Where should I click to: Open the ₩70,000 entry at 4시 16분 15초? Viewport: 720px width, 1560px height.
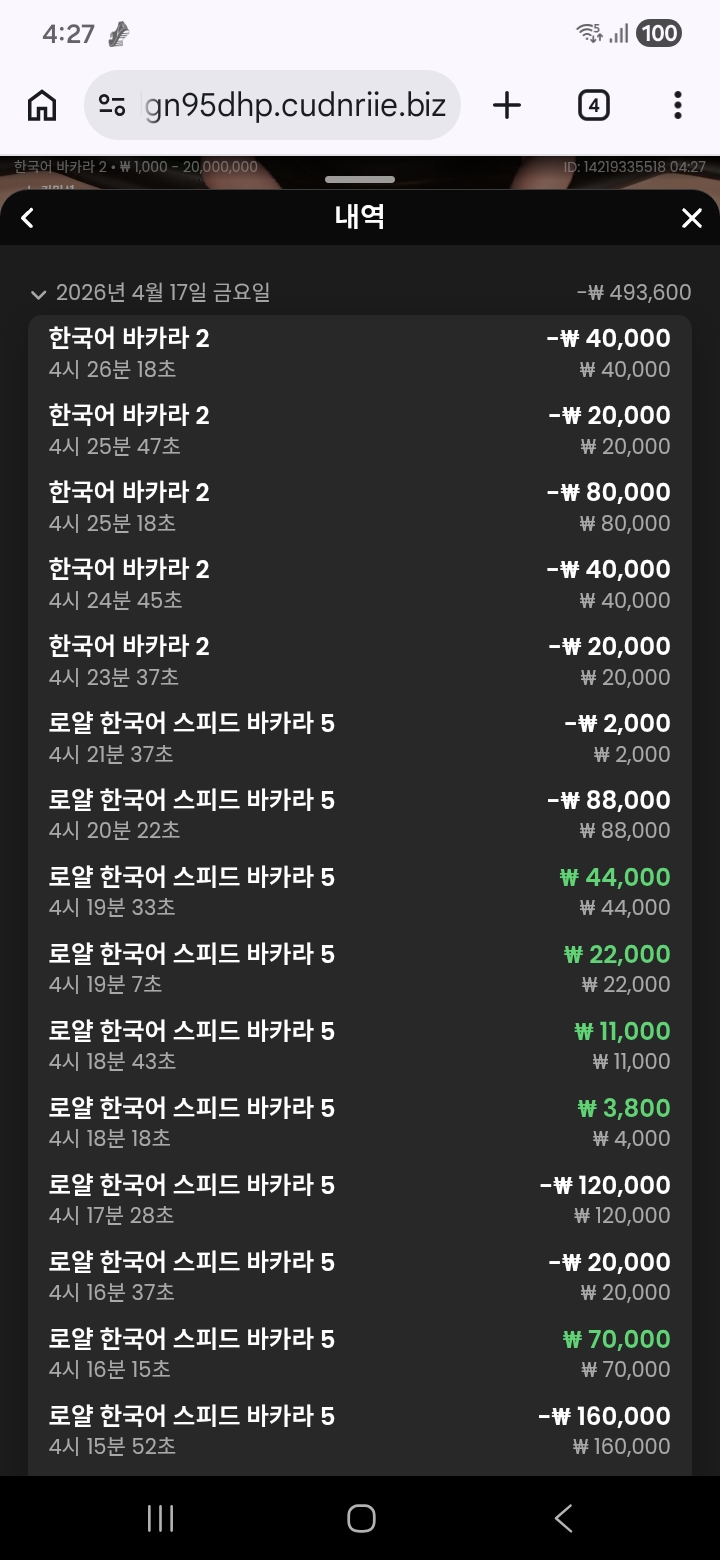click(359, 1354)
